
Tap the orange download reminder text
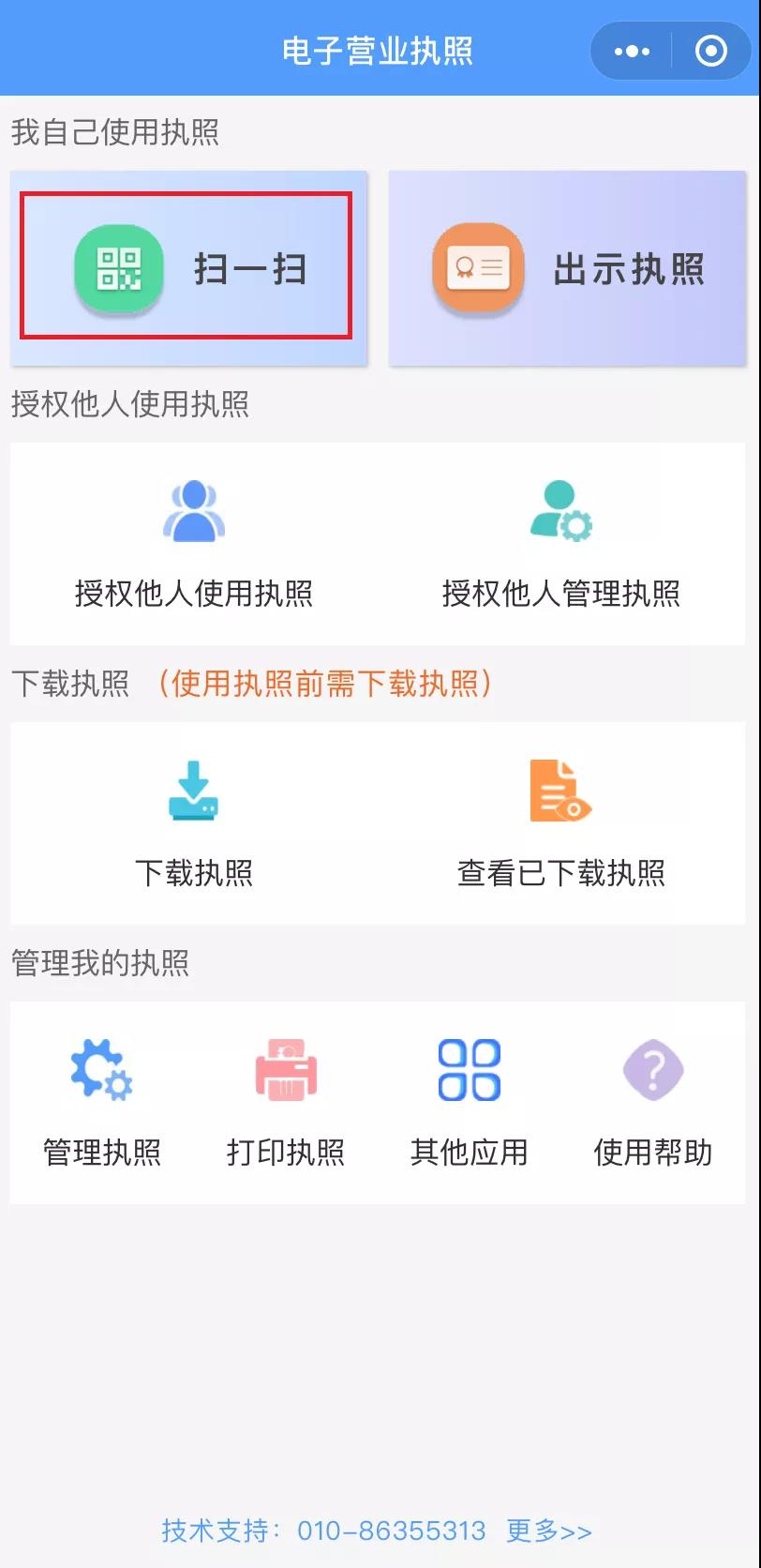point(328,685)
